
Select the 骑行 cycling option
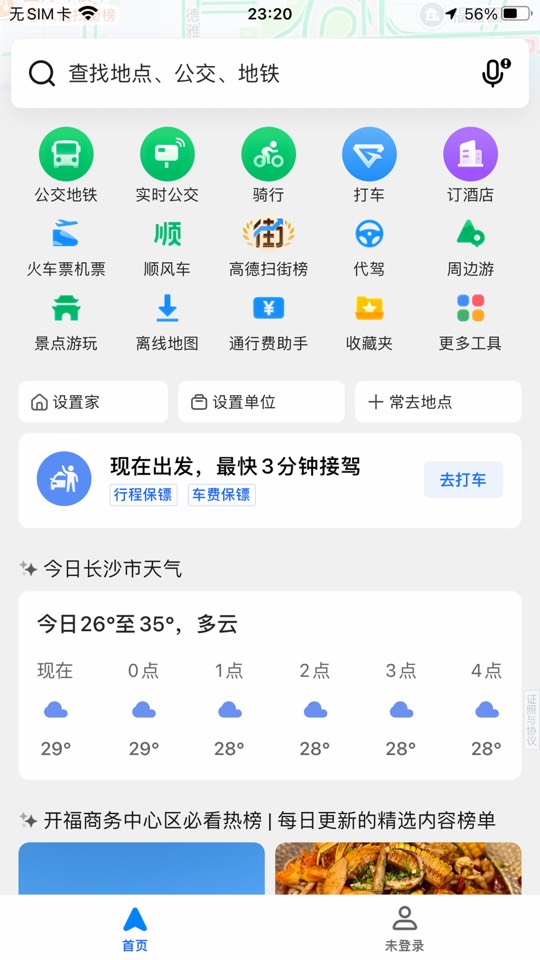(268, 165)
